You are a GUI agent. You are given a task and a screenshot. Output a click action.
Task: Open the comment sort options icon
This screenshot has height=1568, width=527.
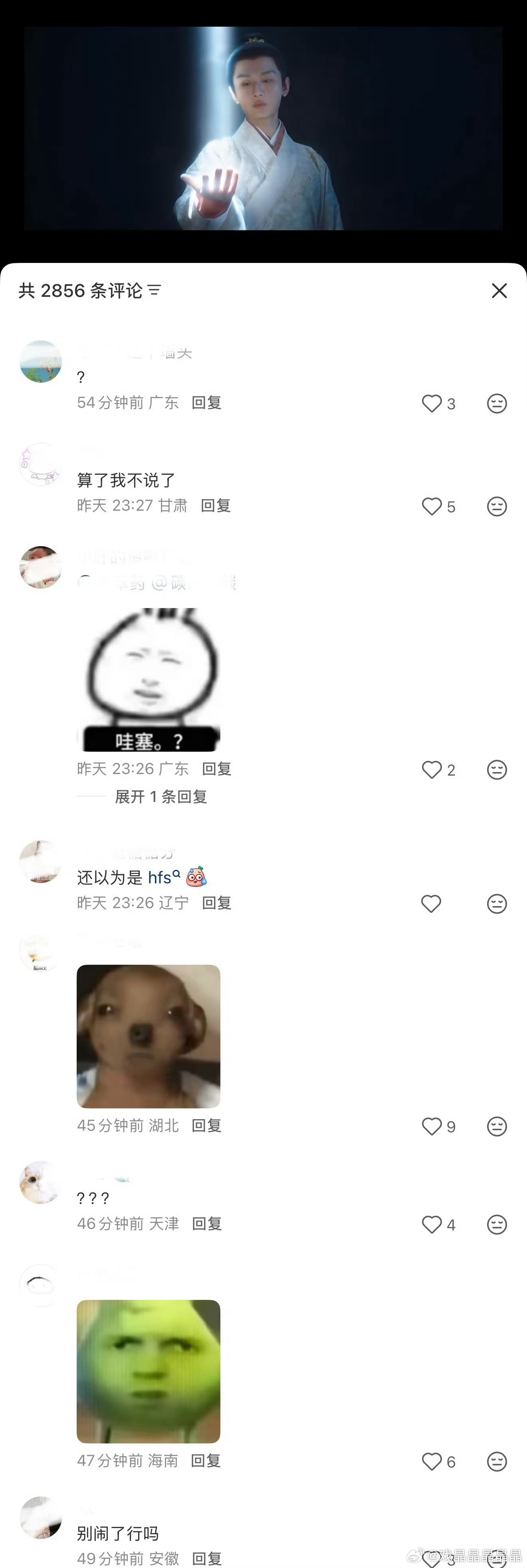[155, 290]
